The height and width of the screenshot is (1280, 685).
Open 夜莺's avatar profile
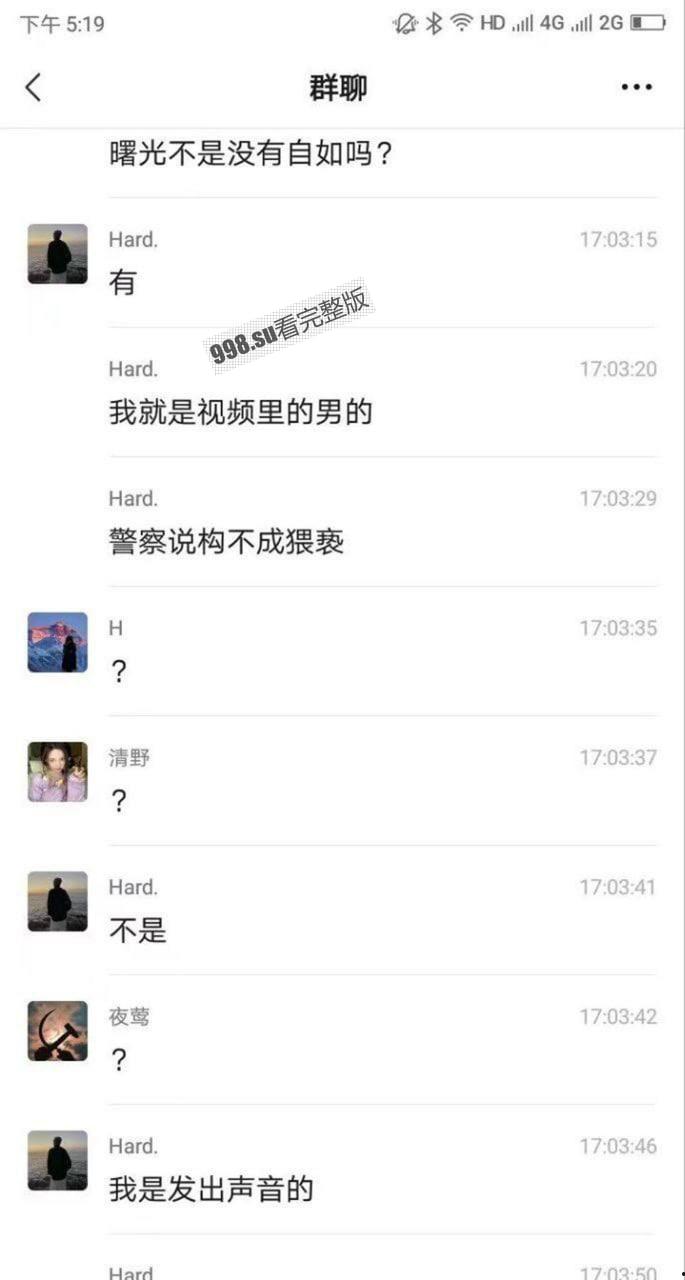click(x=57, y=1031)
